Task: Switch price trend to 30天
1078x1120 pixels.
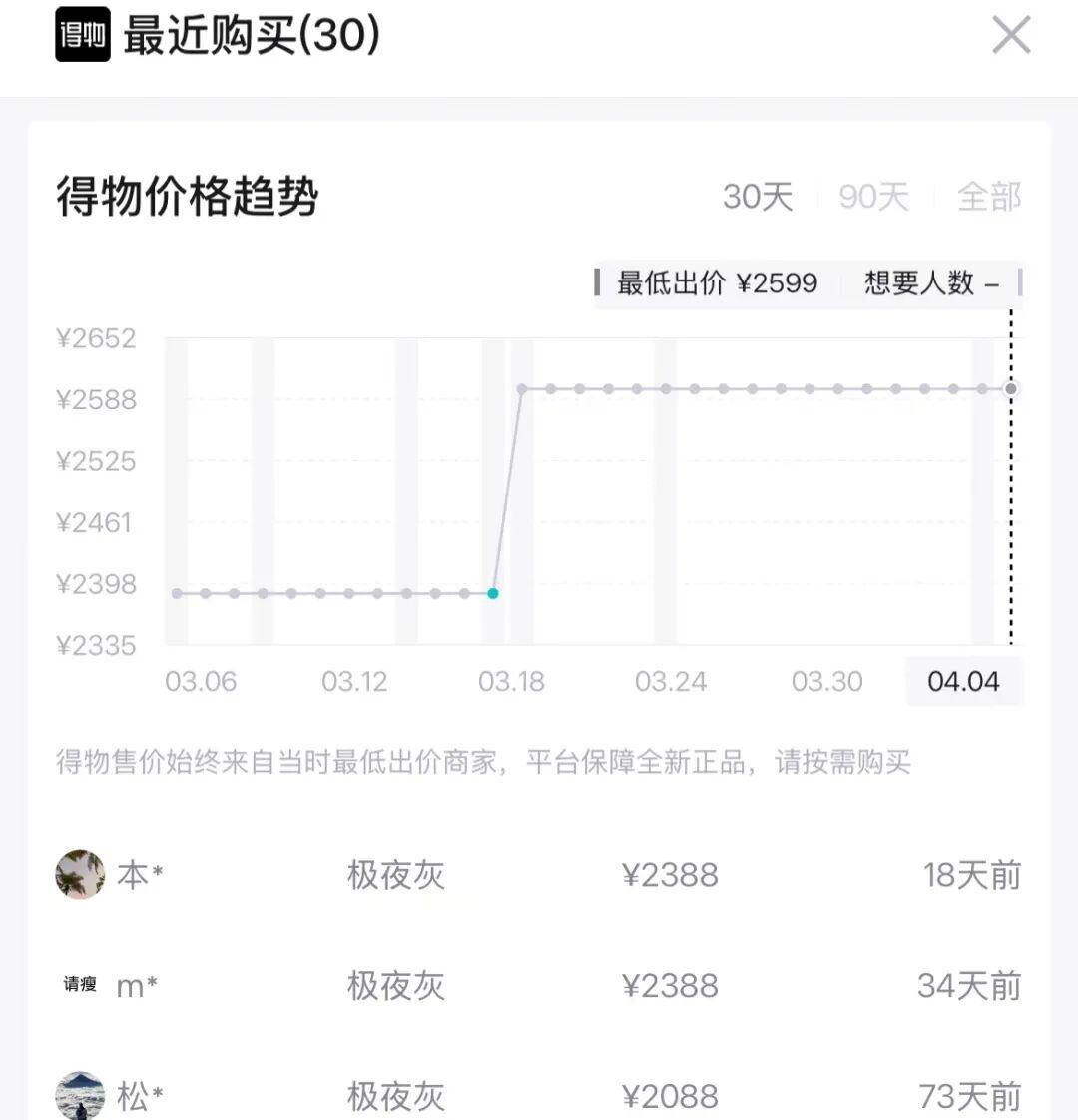Action: click(758, 197)
